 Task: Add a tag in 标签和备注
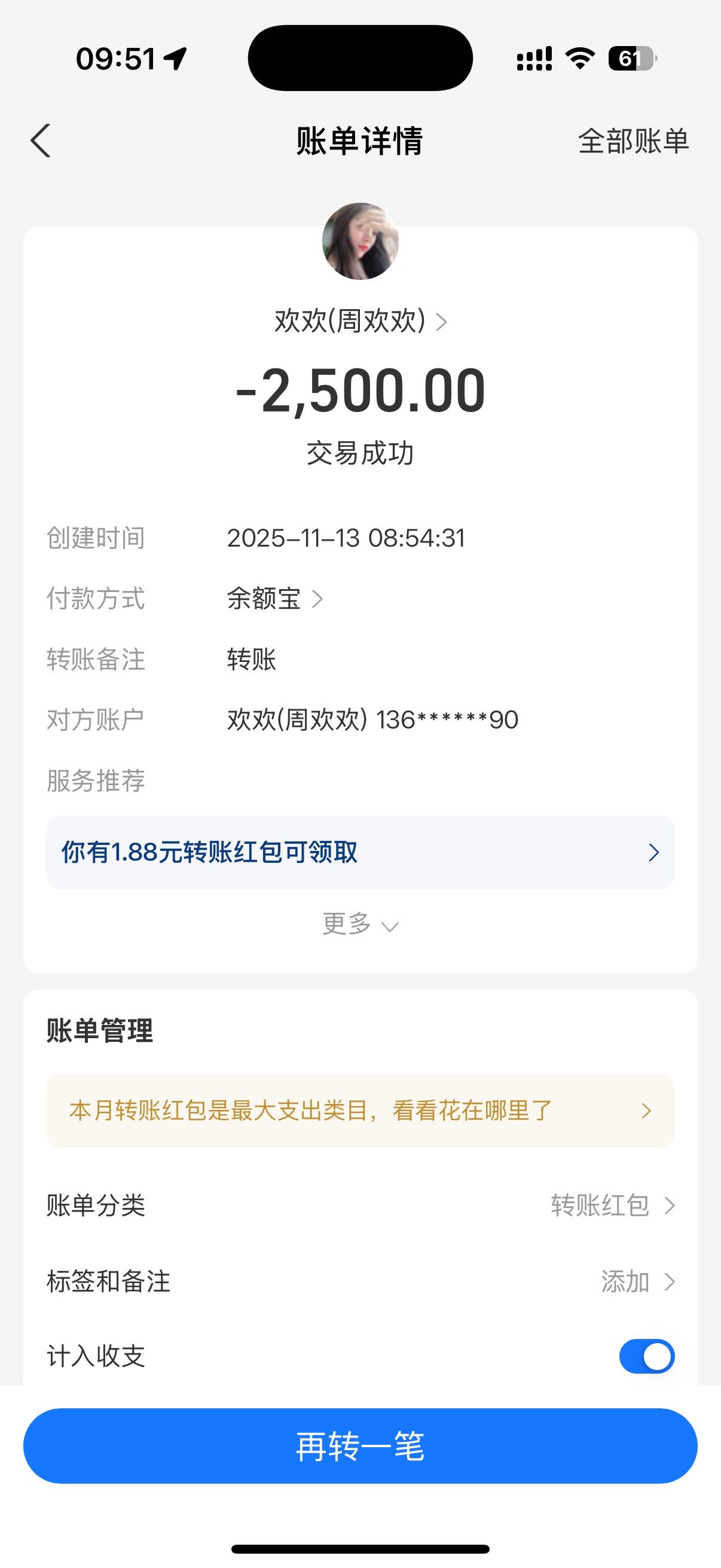coord(637,1282)
